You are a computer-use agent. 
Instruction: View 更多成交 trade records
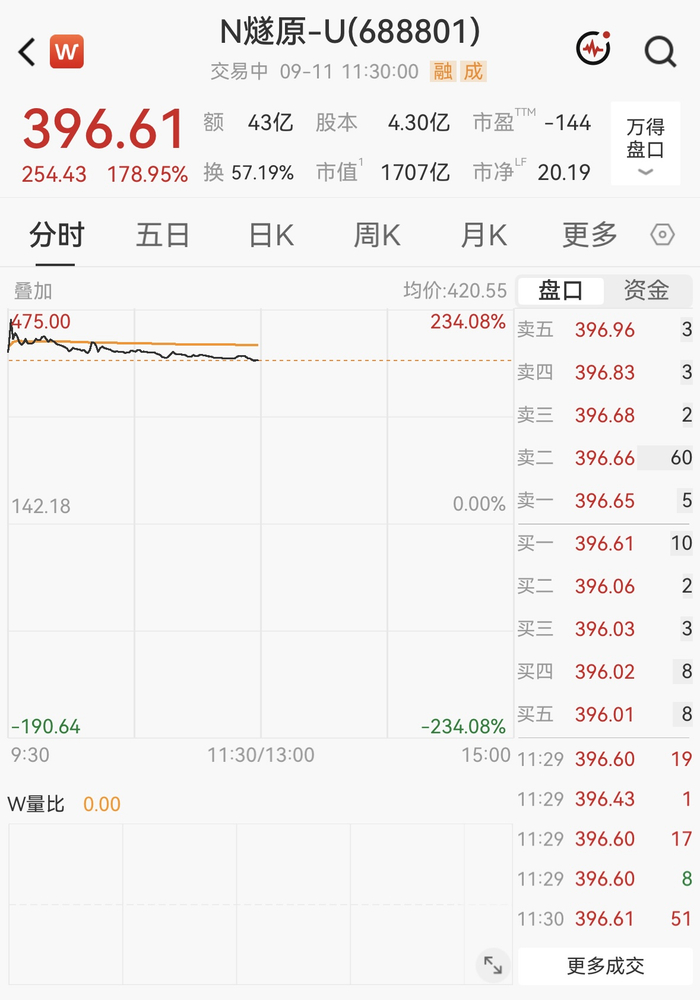coord(605,966)
